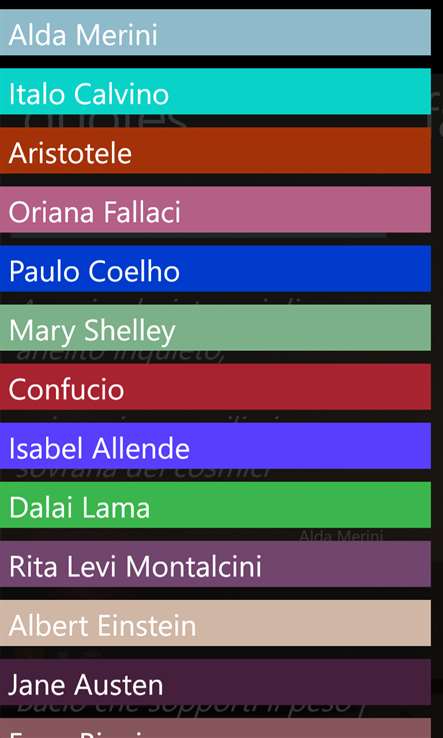Select the Dalai Lama entry
Viewport: 443px width, 738px height.
click(215, 505)
